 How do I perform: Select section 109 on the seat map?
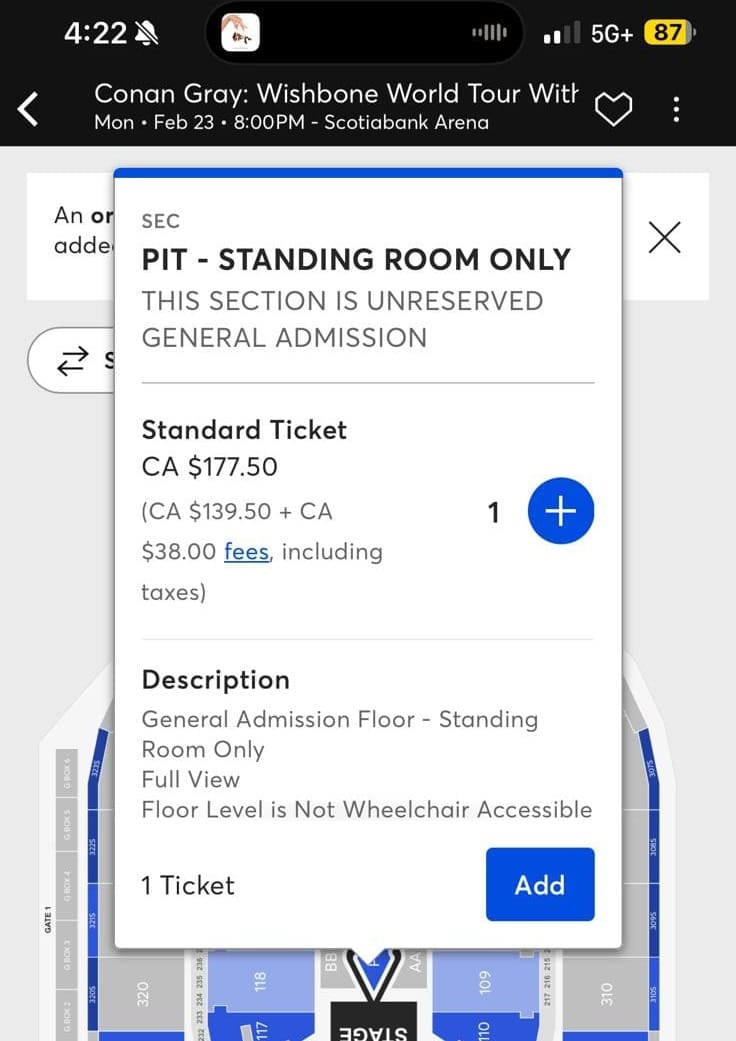tap(486, 983)
